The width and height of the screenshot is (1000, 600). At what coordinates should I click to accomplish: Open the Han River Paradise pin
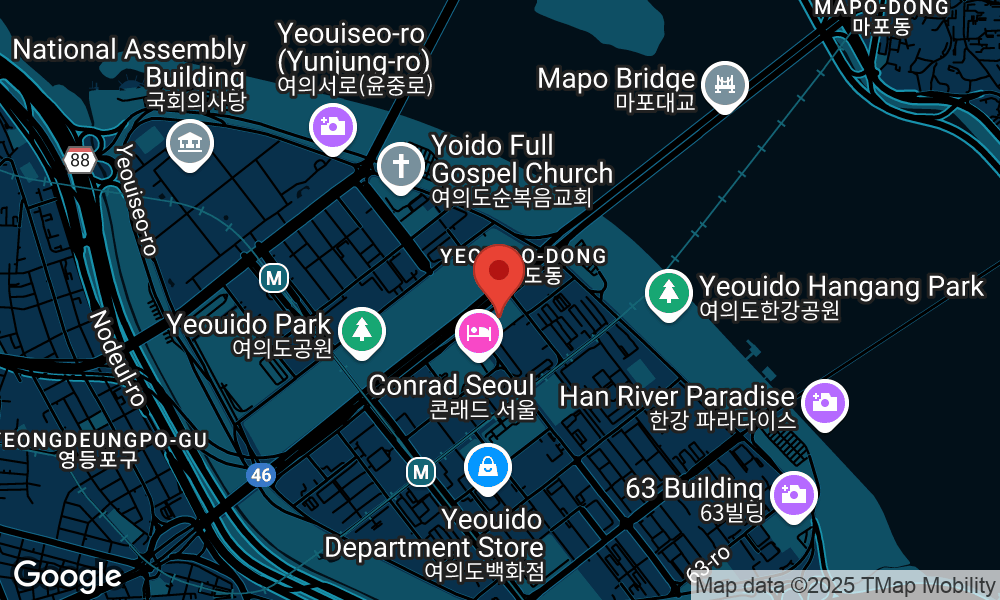point(824,403)
